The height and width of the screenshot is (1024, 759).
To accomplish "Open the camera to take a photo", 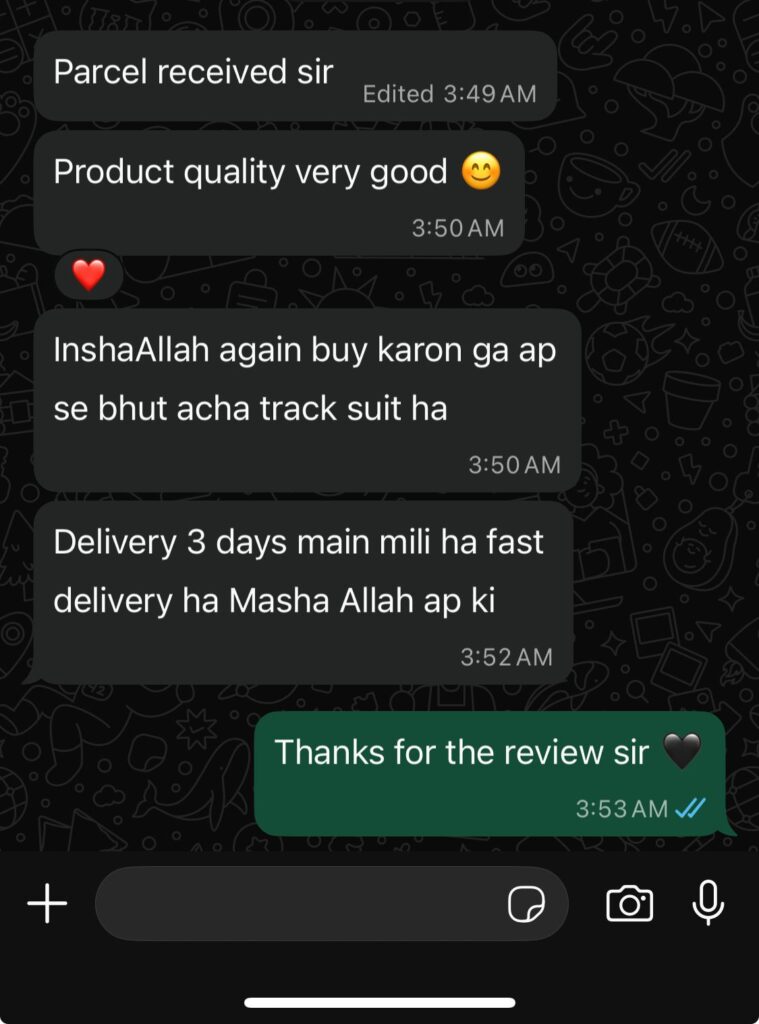I will pyautogui.click(x=630, y=904).
